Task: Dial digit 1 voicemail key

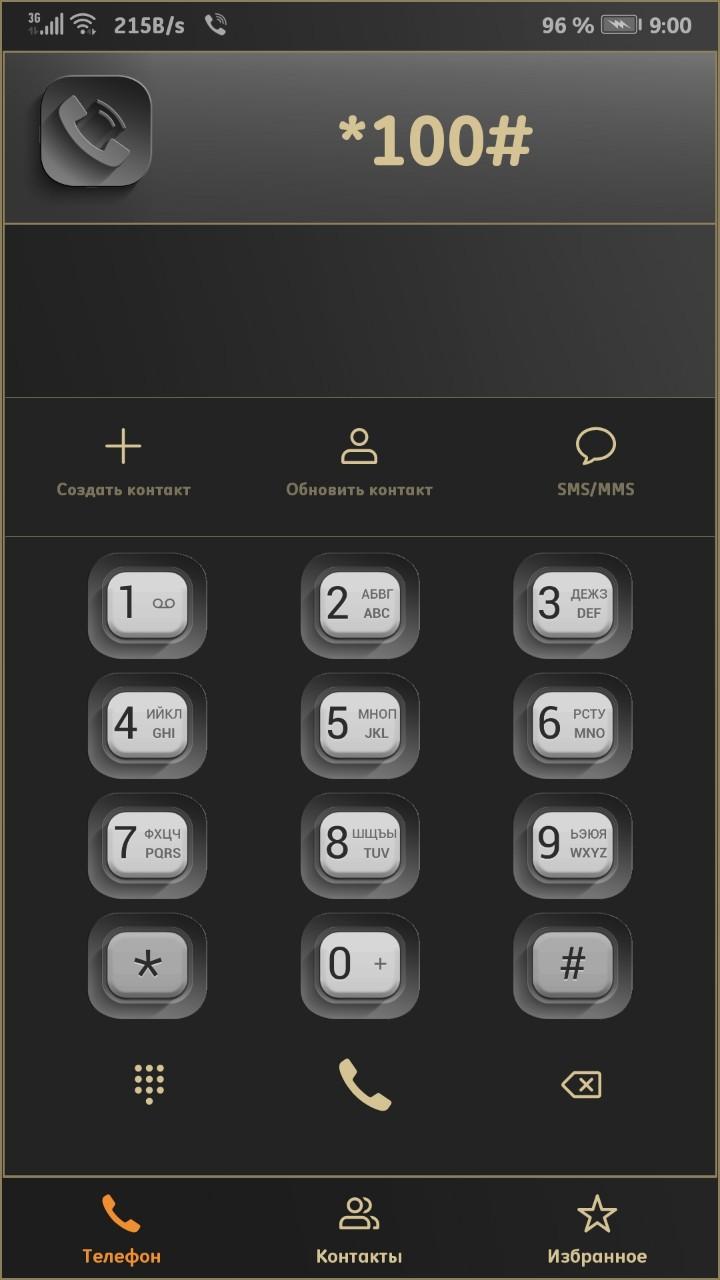Action: pos(147,605)
